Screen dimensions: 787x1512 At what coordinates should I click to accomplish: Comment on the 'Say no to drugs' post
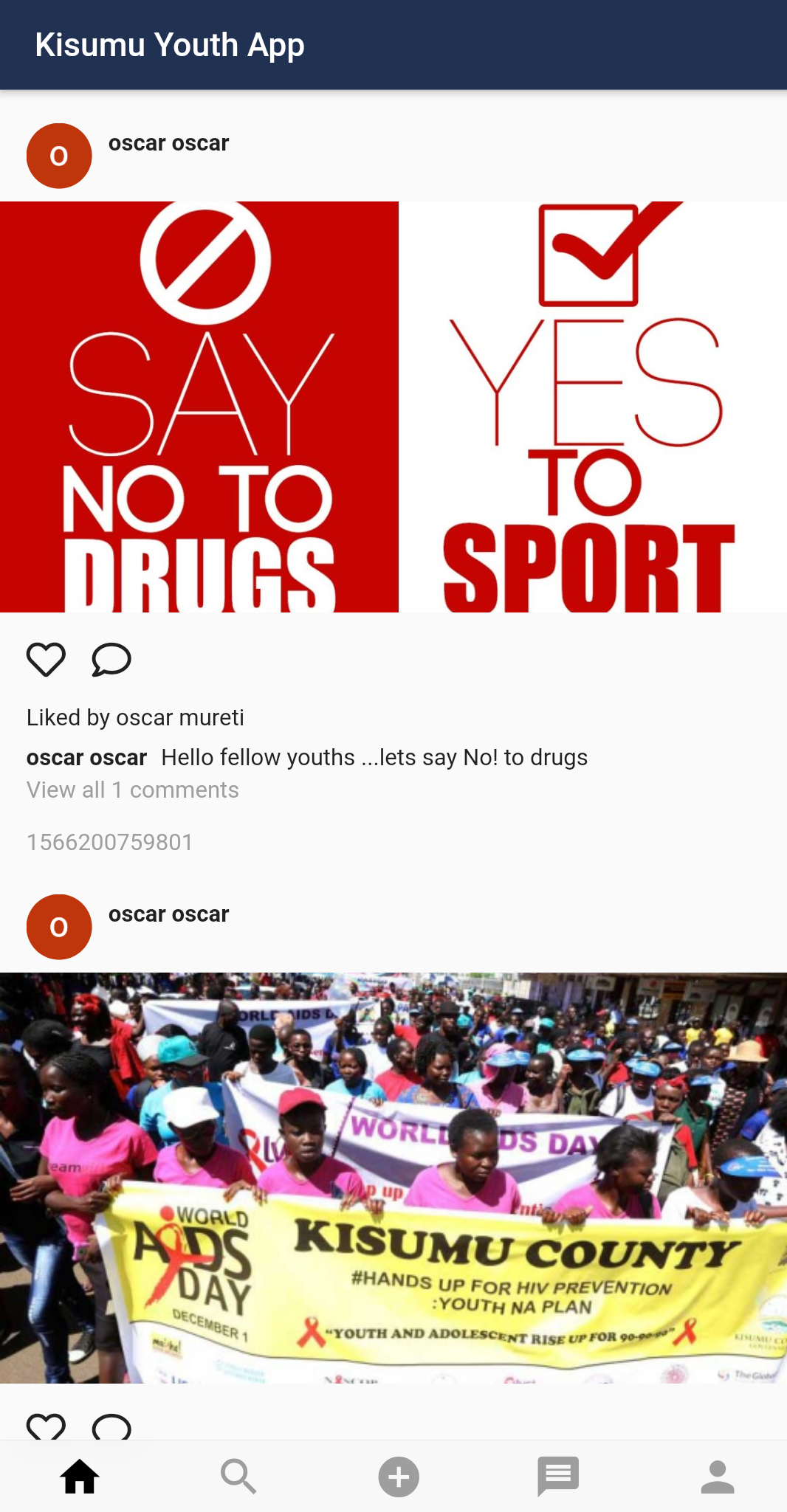(111, 659)
